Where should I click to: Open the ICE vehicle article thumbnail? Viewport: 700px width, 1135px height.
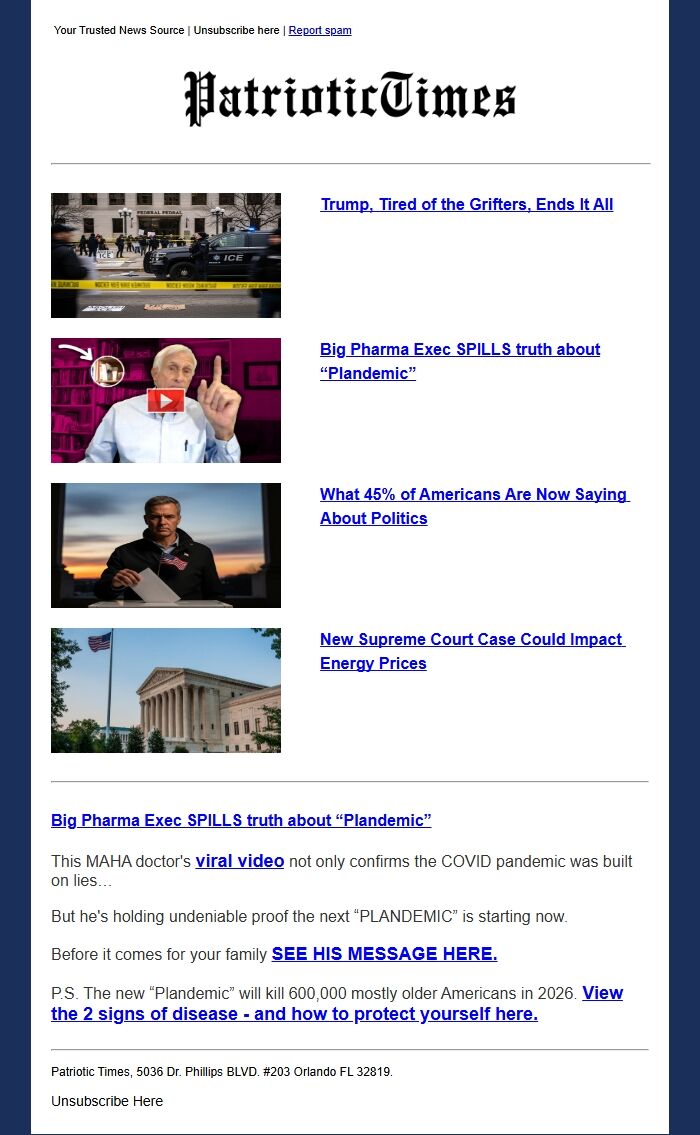coord(166,255)
